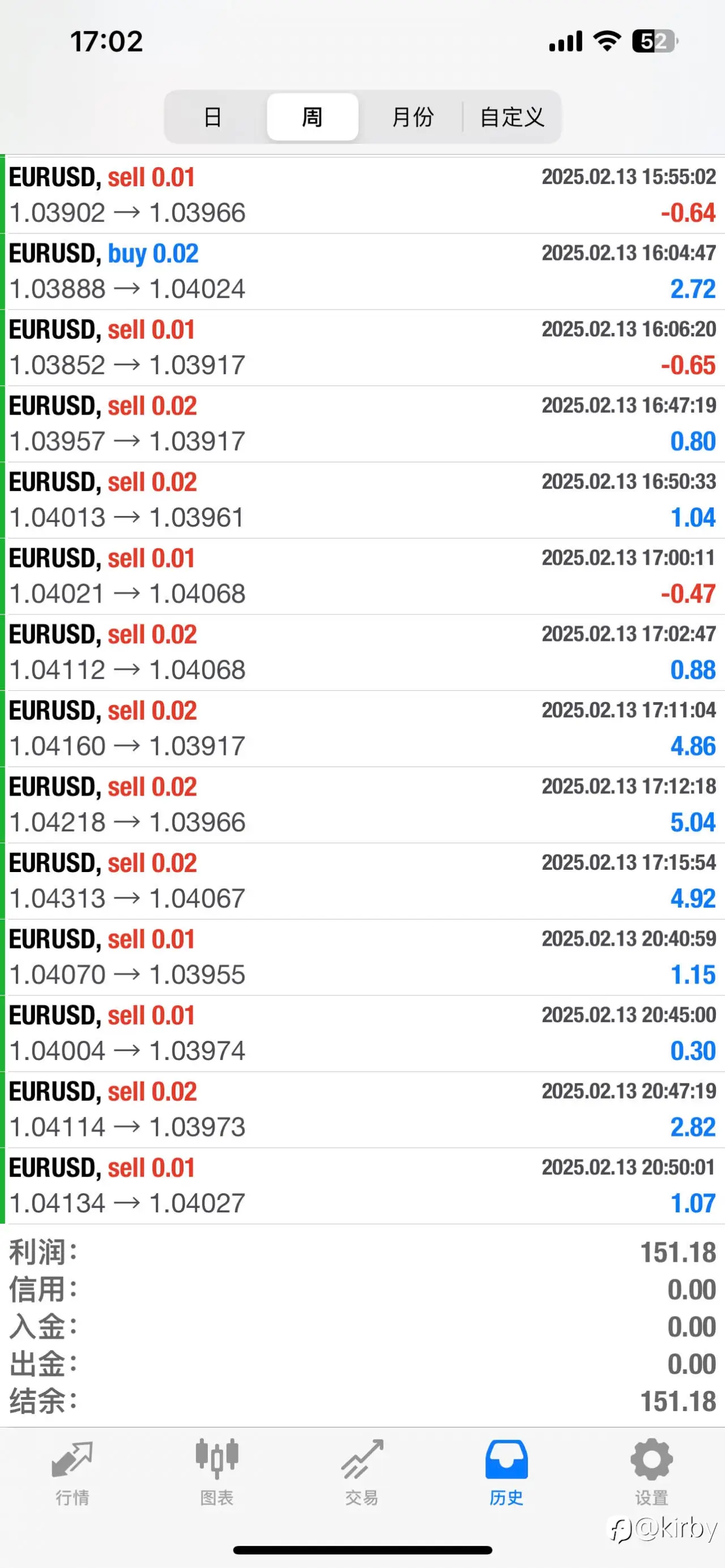
Task: Open details of the 17:11:04 sell trade
Action: (x=364, y=729)
